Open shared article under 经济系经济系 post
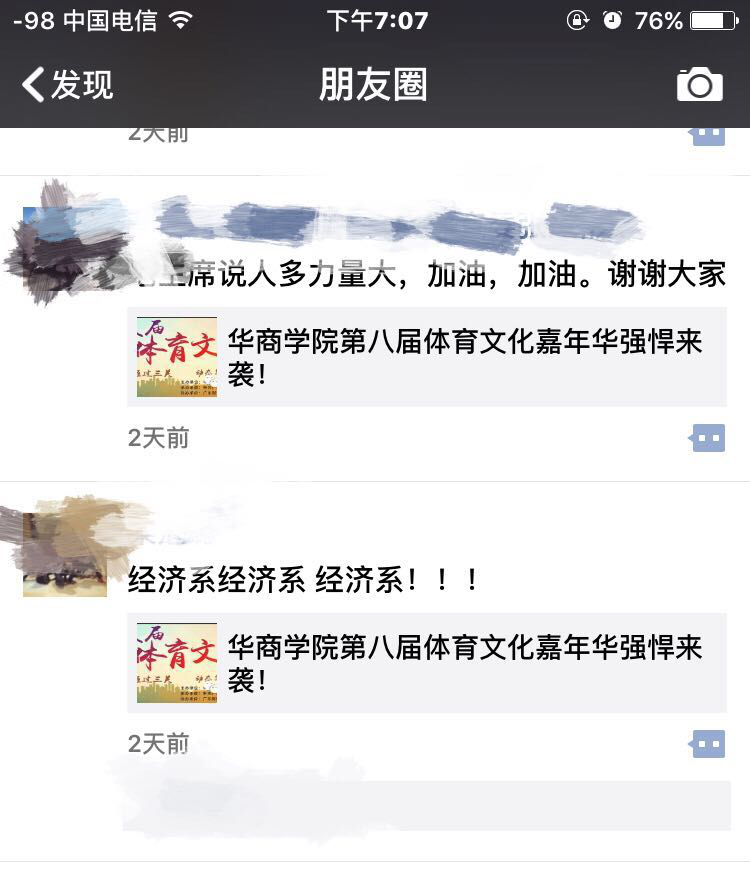The image size is (750, 879). (x=427, y=664)
